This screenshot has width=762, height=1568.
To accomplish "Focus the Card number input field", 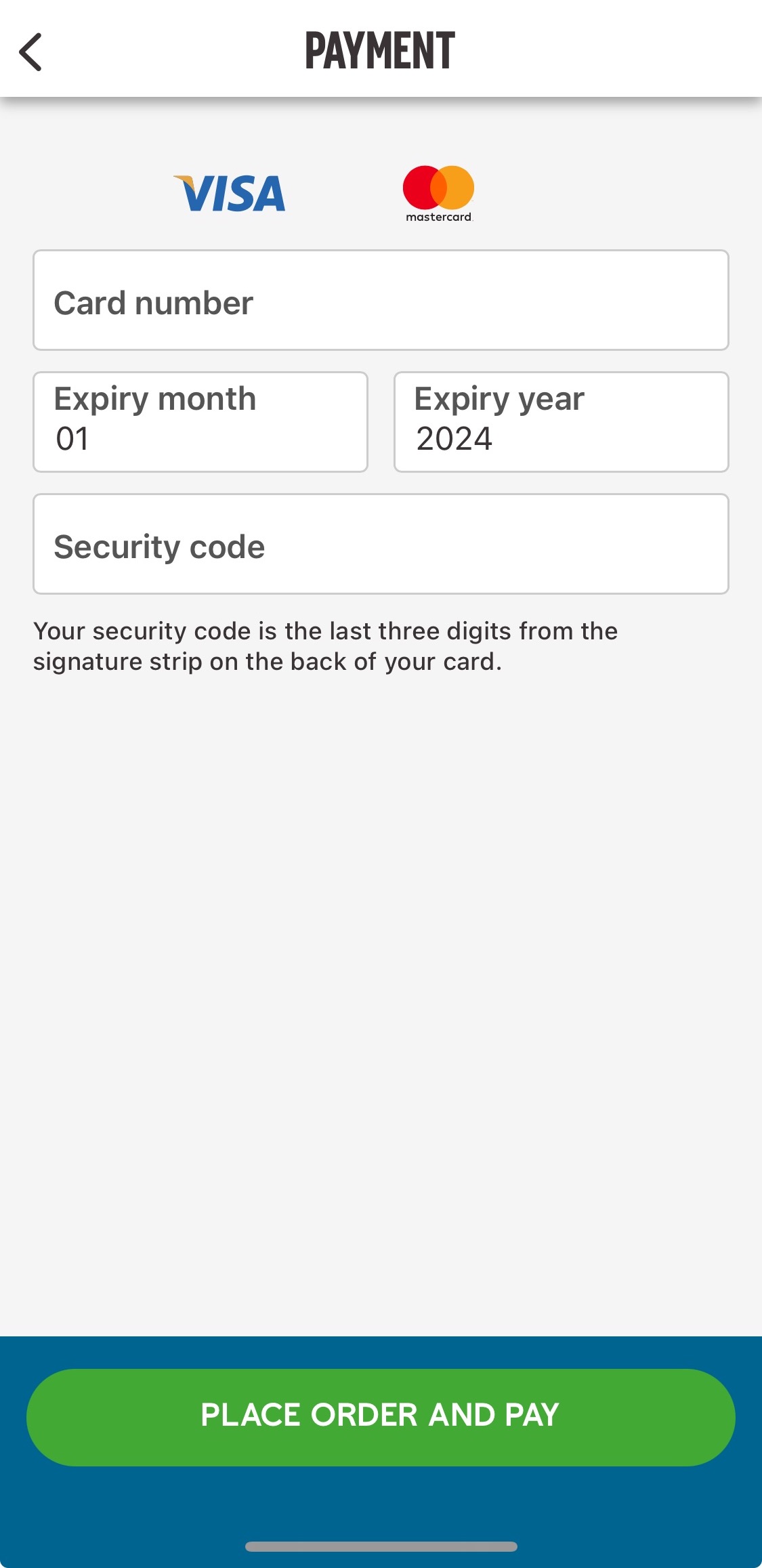I will click(381, 301).
